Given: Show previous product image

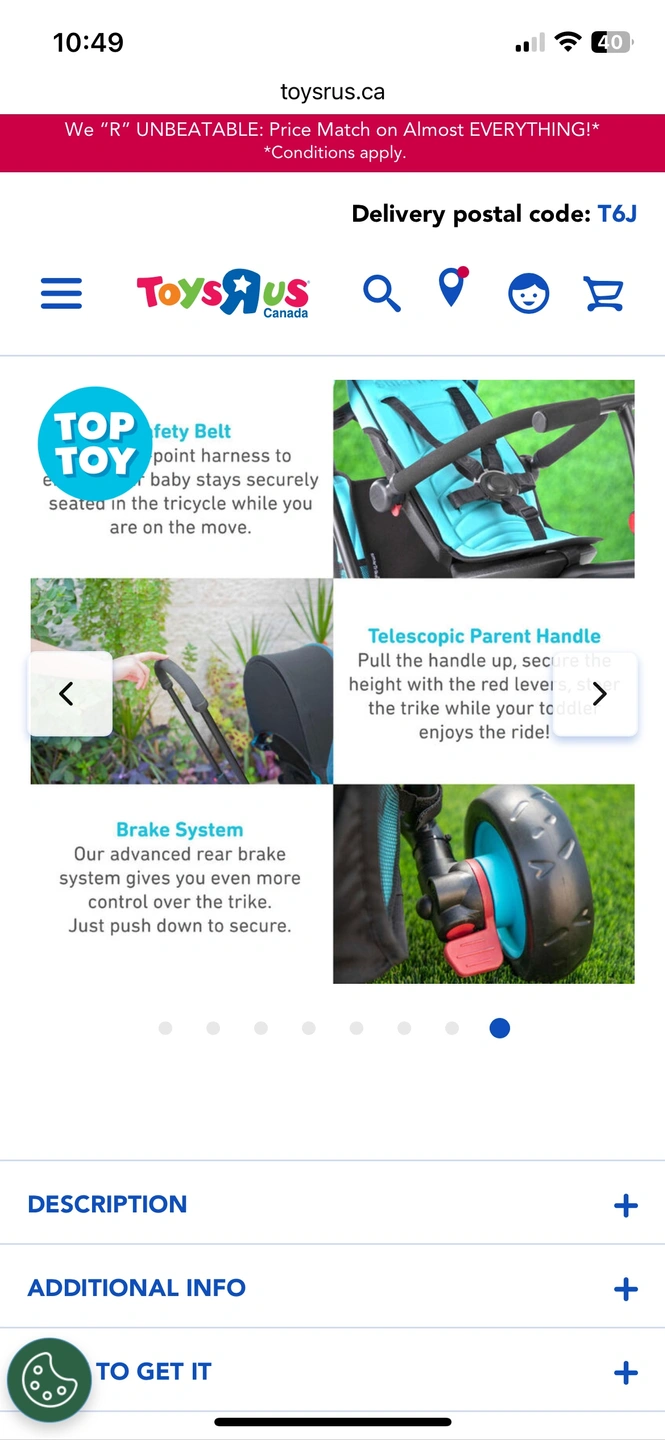Looking at the screenshot, I should [68, 694].
